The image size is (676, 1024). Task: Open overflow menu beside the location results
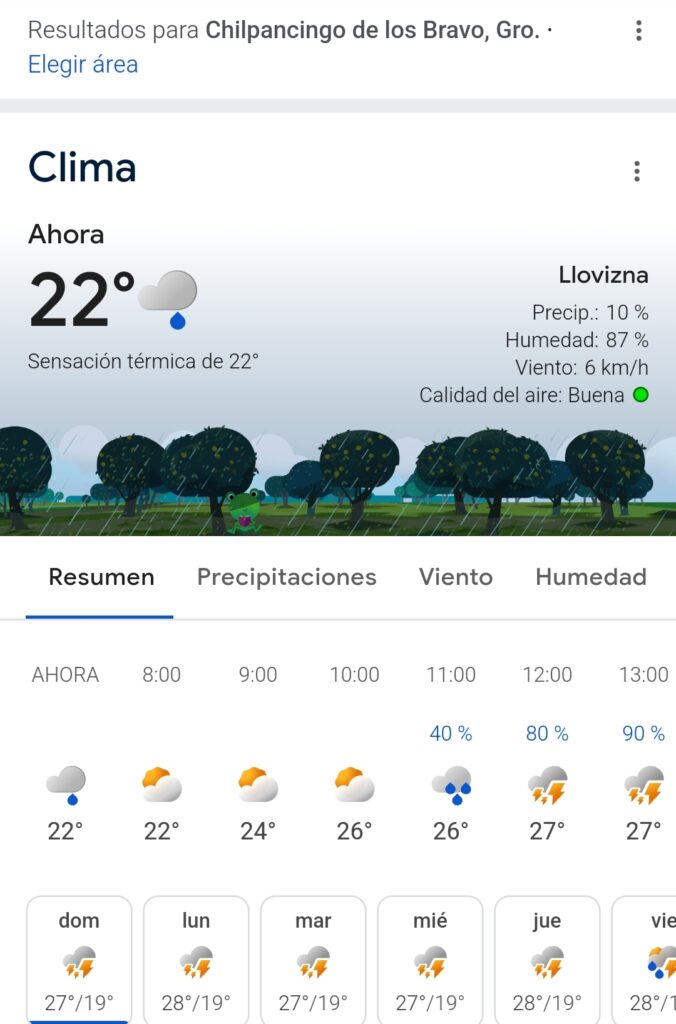pyautogui.click(x=638, y=30)
